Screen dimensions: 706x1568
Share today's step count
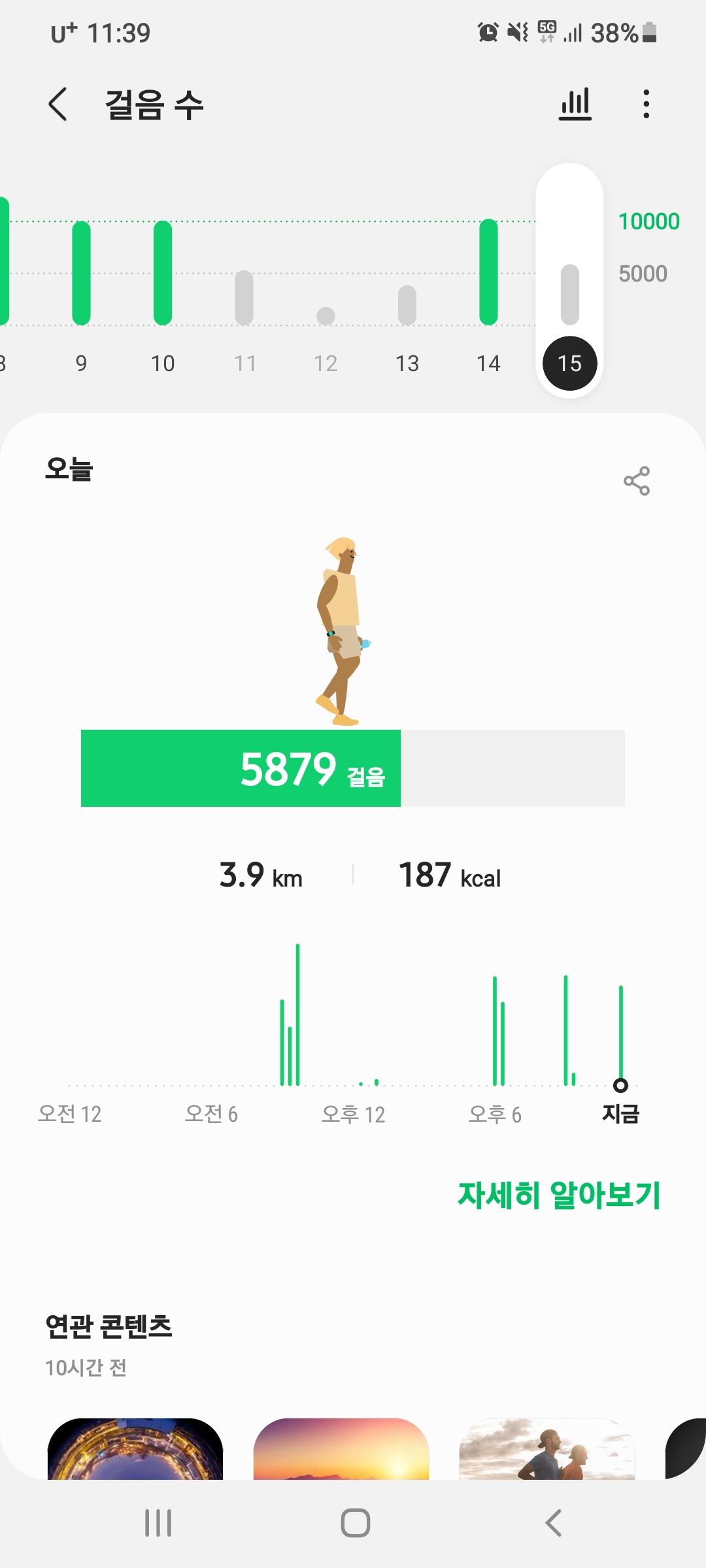tap(636, 482)
